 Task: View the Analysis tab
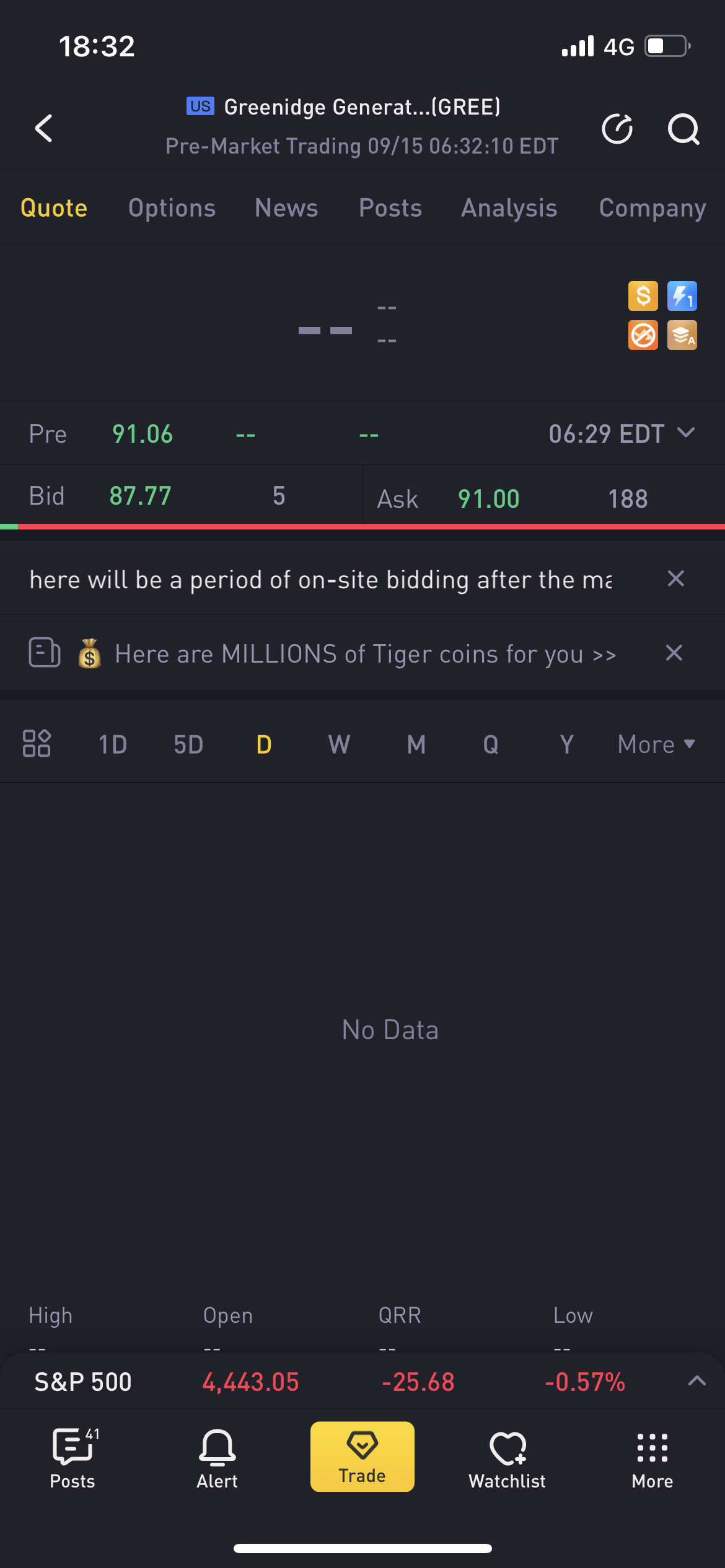(509, 208)
